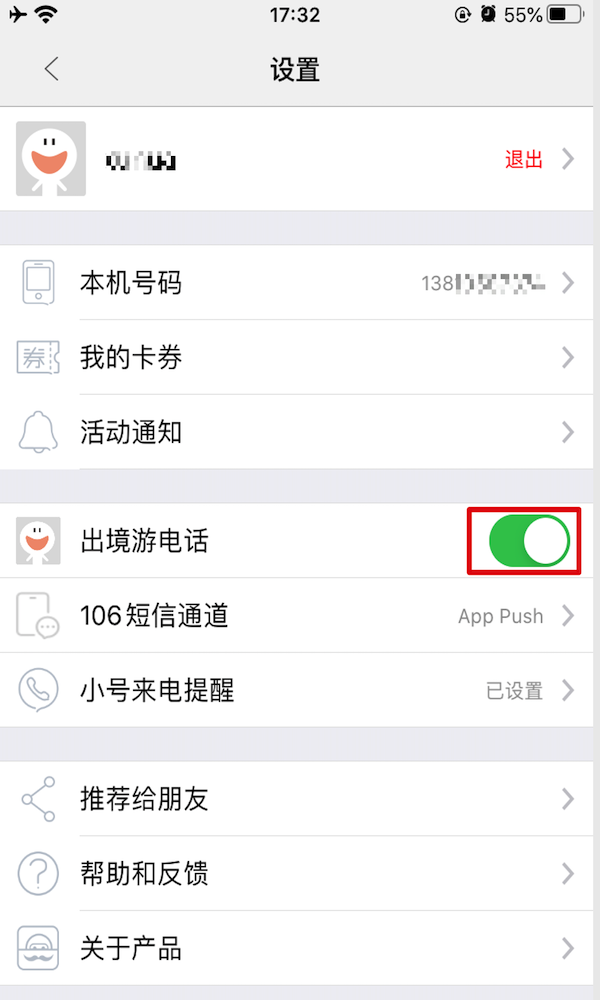The height and width of the screenshot is (1000, 600).
Task: Tap the red 退出 logout button
Action: [x=524, y=159]
